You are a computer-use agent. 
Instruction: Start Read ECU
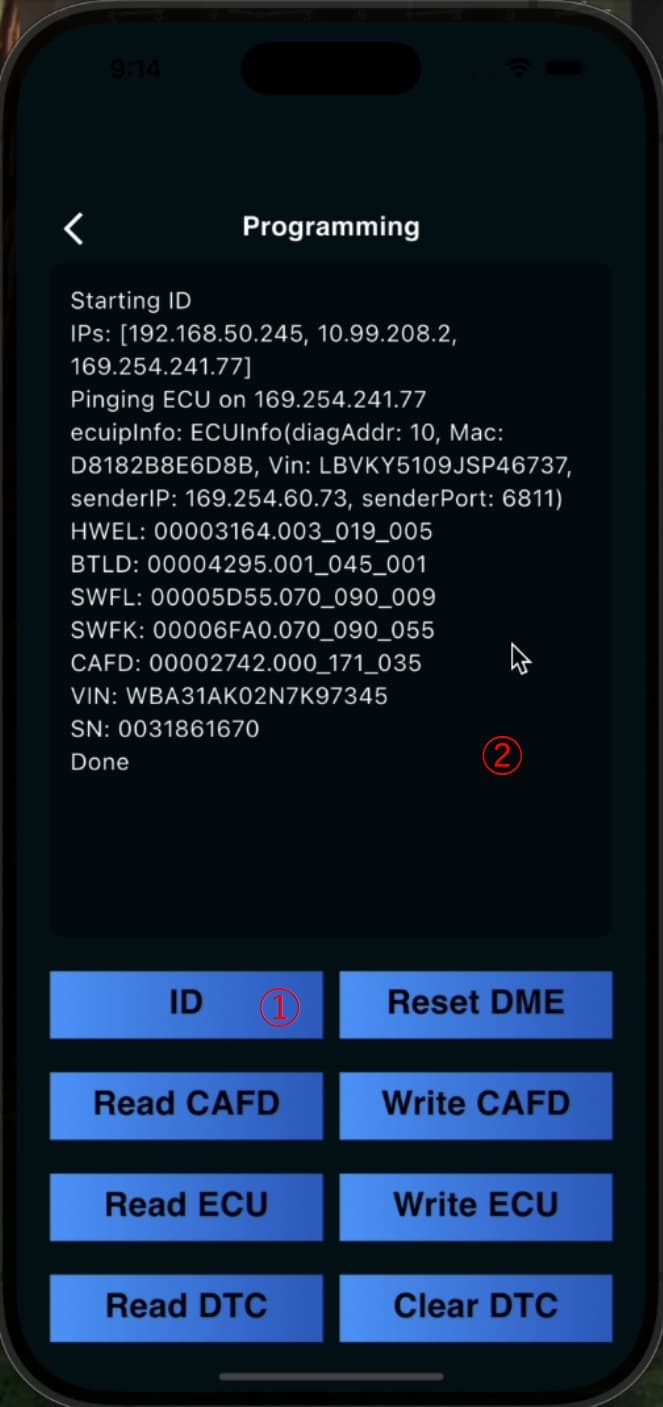coord(186,1206)
